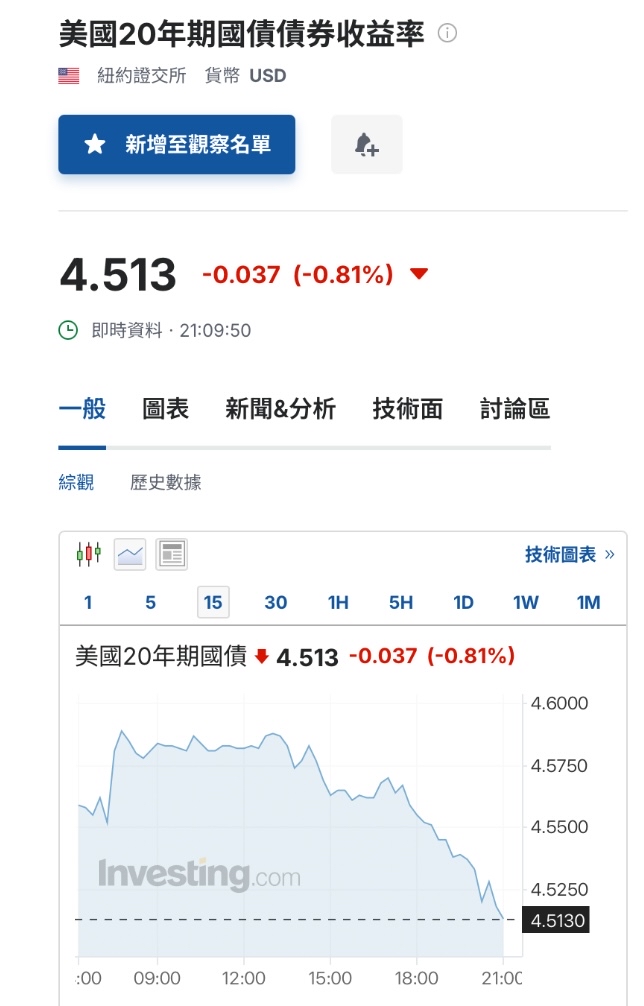Switch to the 技術面 tab
Screen dimensions: 644x1006
coord(408,409)
